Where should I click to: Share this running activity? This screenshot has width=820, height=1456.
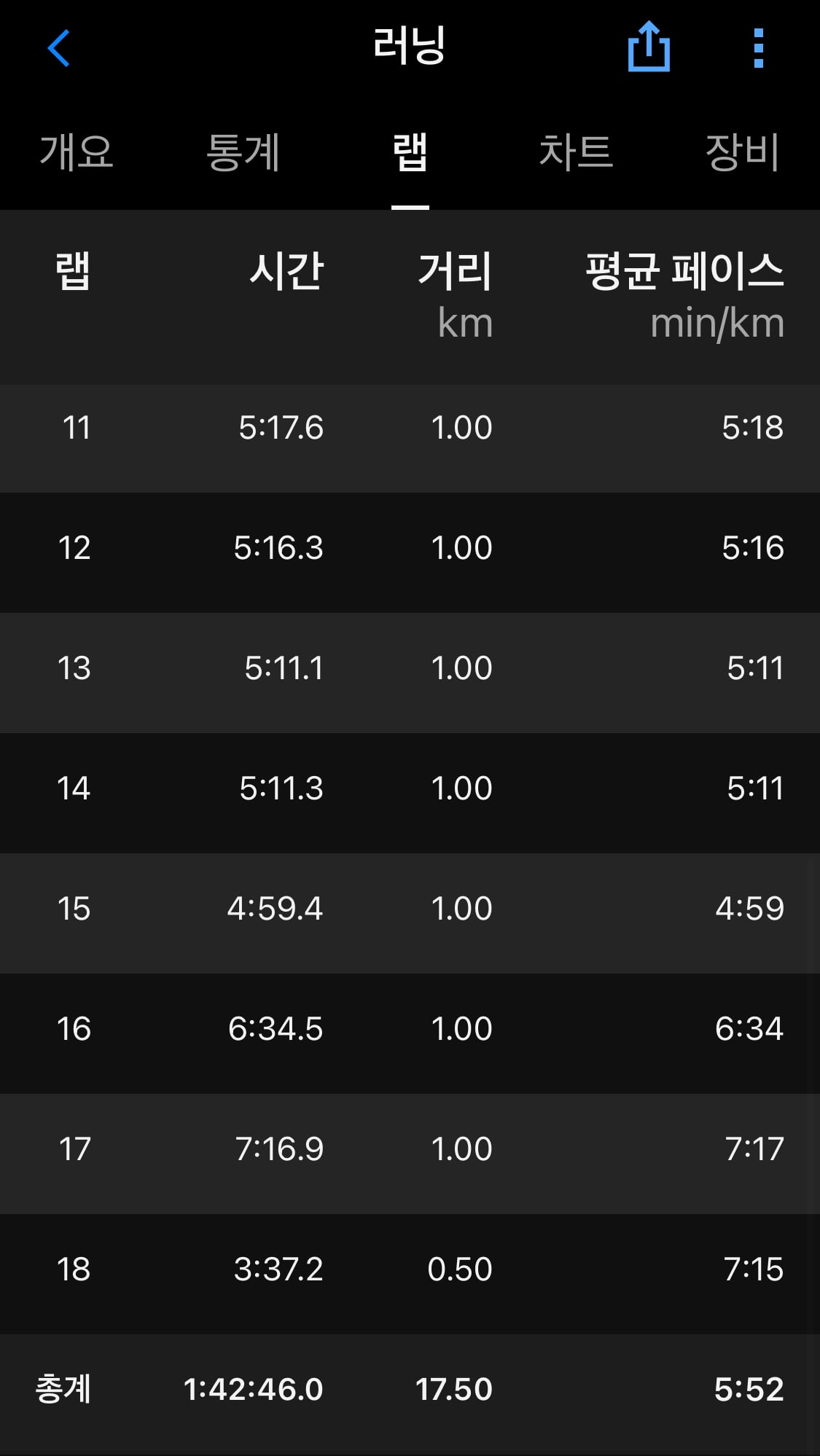click(649, 47)
